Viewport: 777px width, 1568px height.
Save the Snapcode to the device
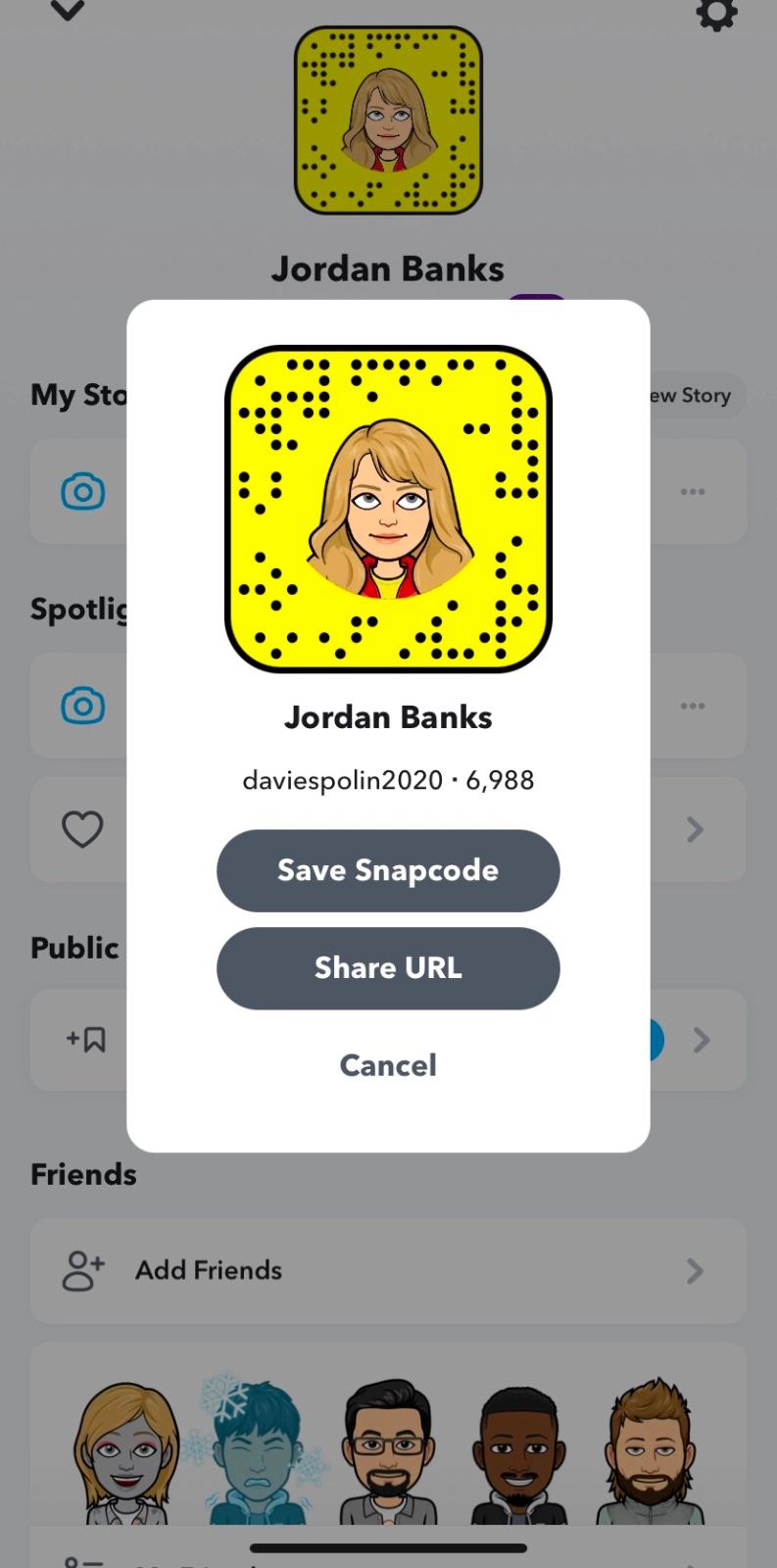tap(388, 870)
